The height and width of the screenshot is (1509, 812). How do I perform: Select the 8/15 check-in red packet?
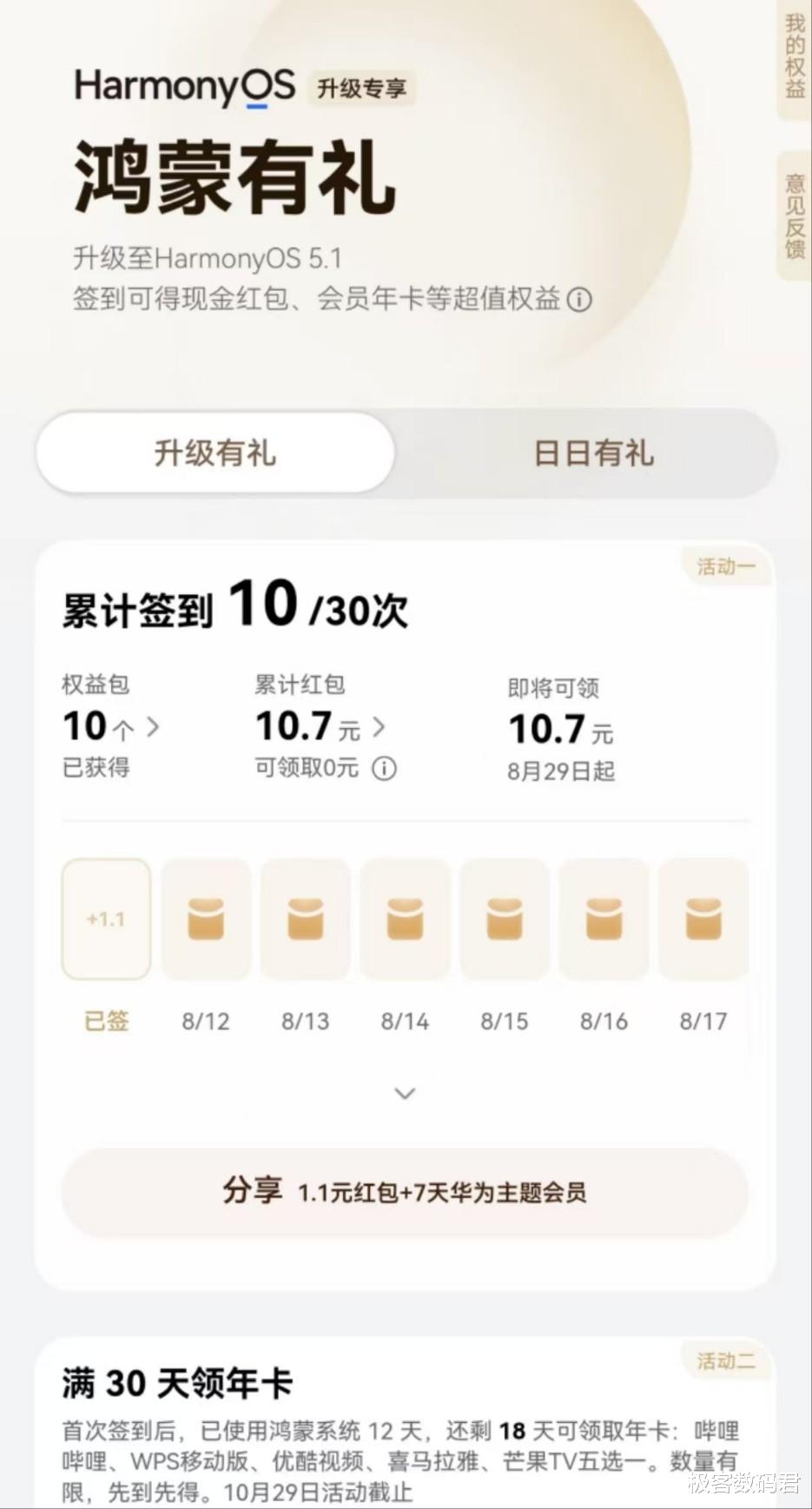[505, 919]
